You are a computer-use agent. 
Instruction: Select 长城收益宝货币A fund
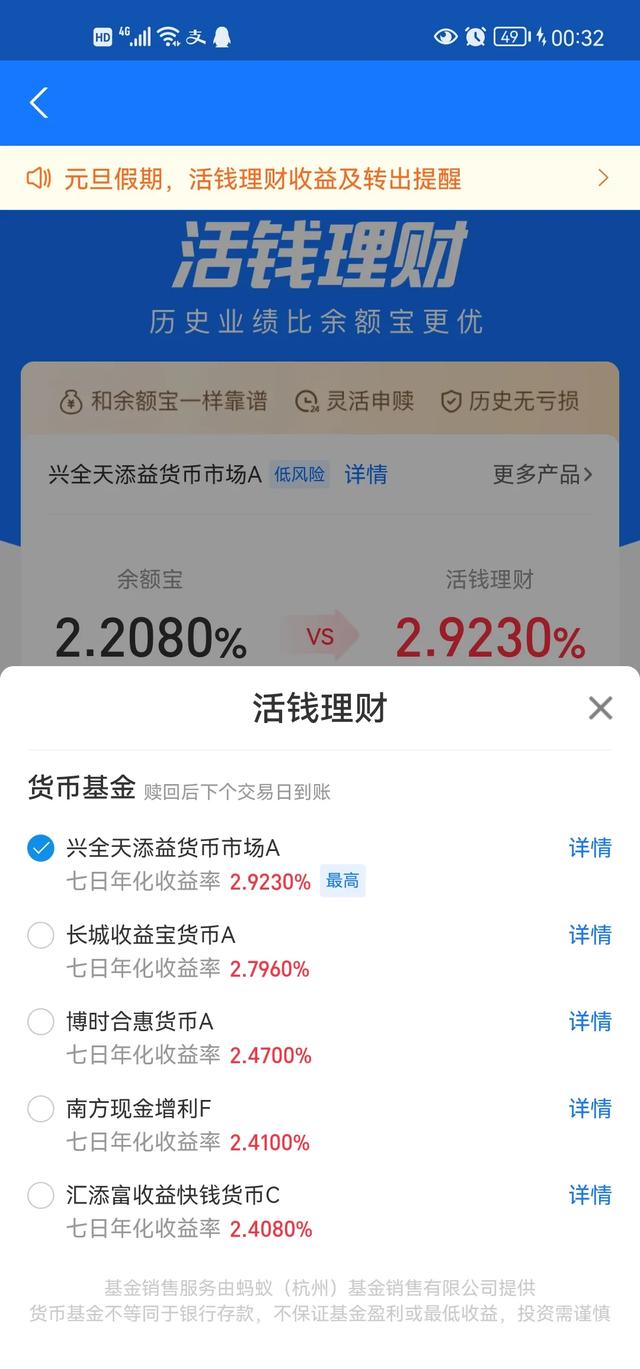pyautogui.click(x=41, y=935)
